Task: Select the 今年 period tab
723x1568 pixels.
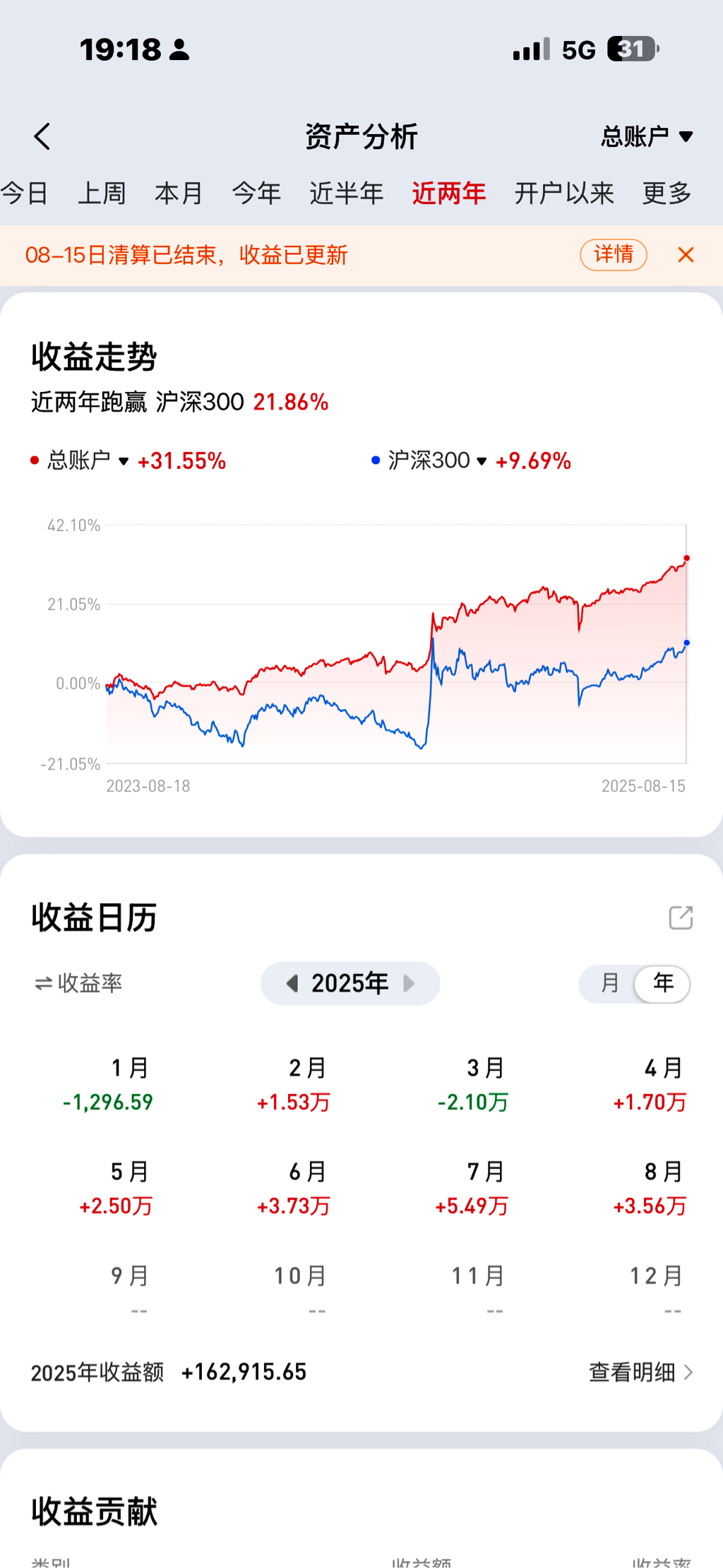Action: [x=256, y=193]
